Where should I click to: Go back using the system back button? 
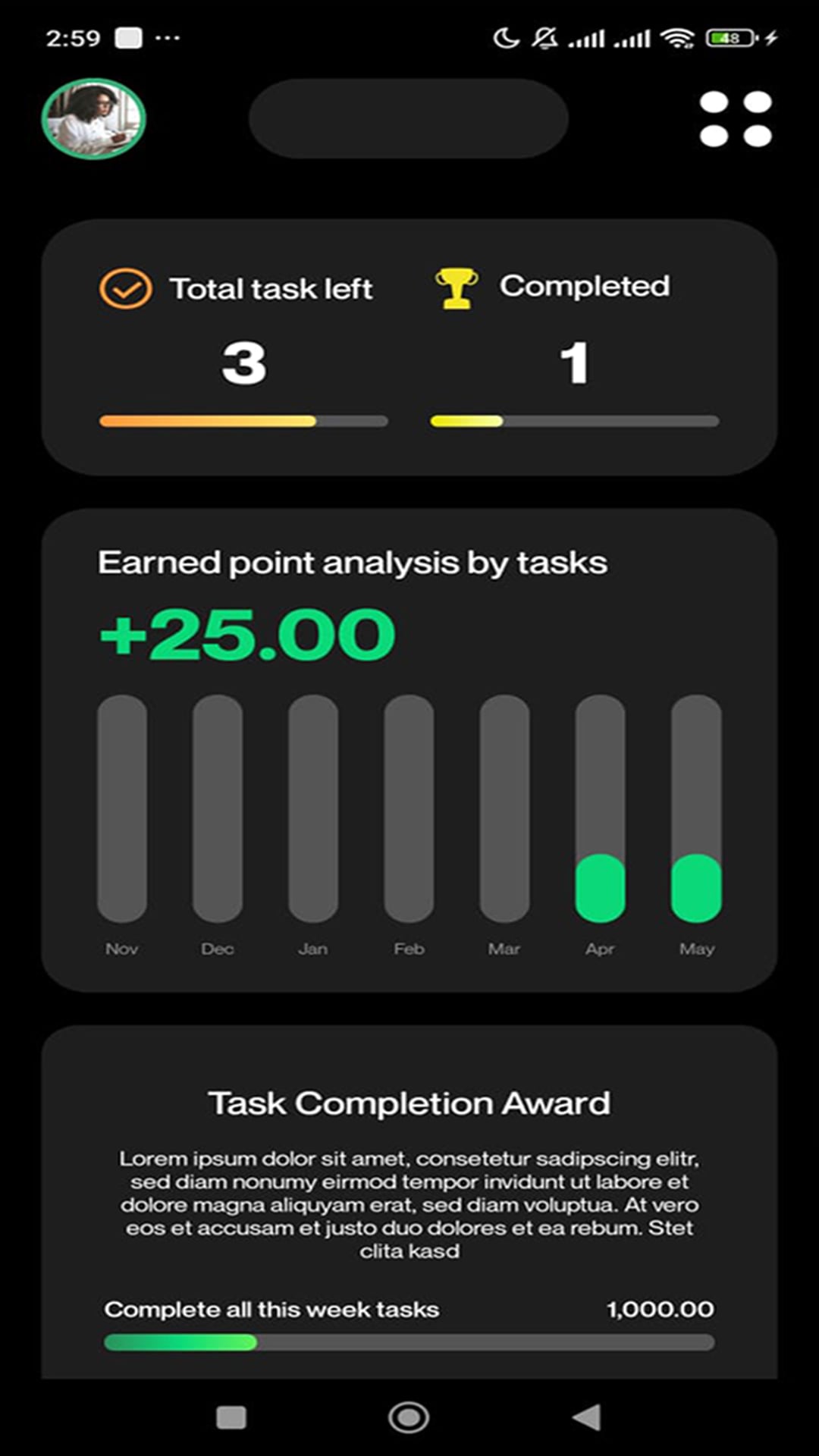[587, 1417]
